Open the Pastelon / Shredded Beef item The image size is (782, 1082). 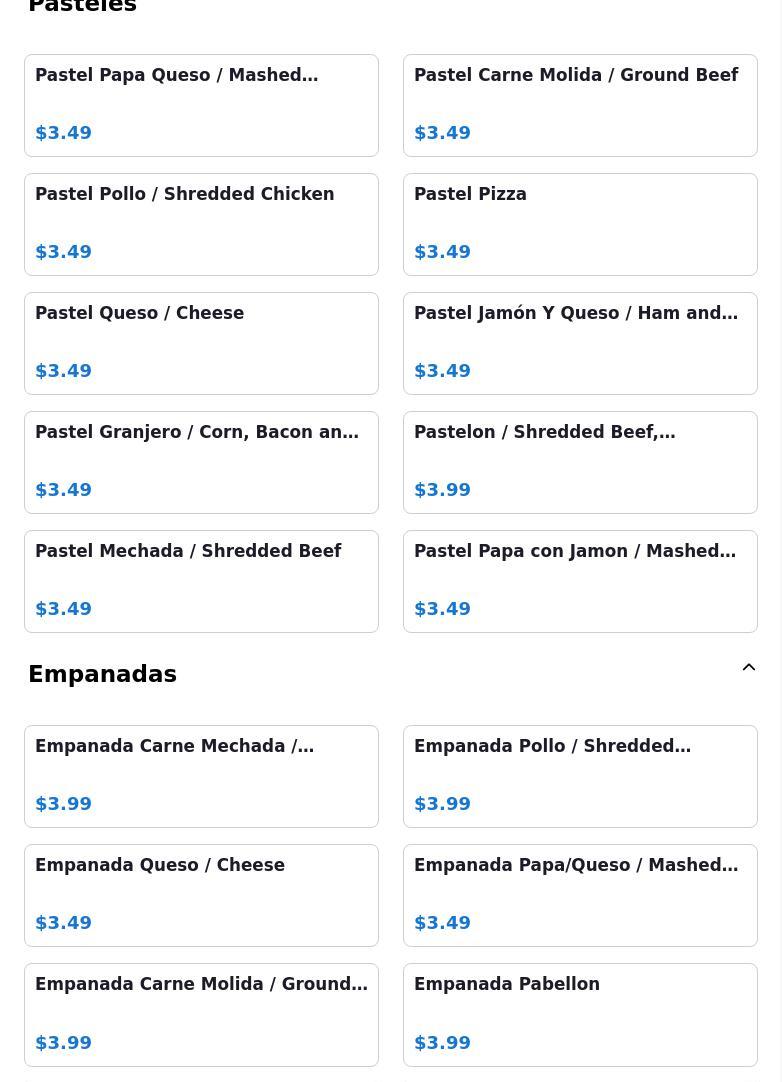point(580,462)
